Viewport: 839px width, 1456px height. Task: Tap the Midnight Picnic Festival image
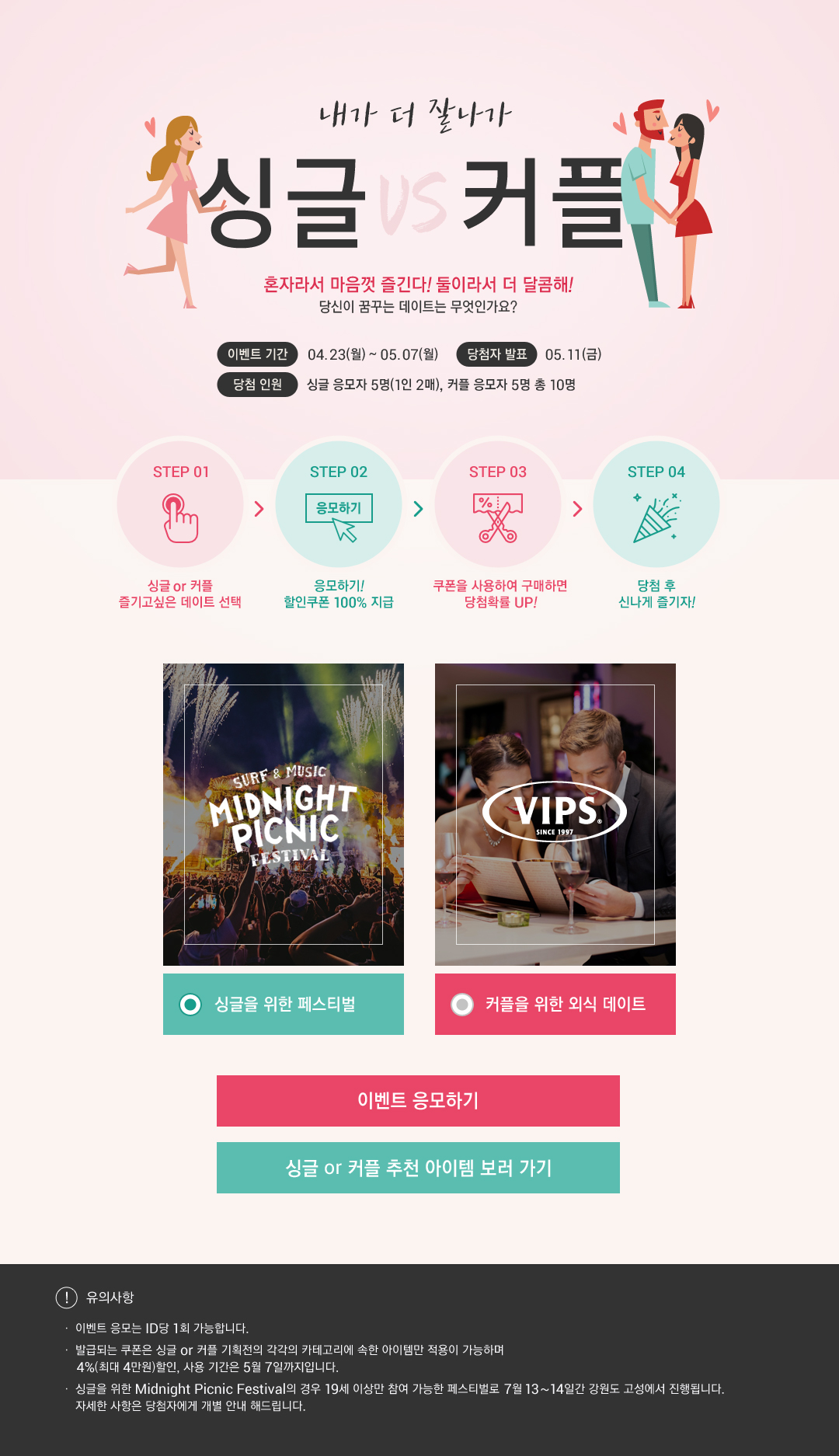point(284,814)
